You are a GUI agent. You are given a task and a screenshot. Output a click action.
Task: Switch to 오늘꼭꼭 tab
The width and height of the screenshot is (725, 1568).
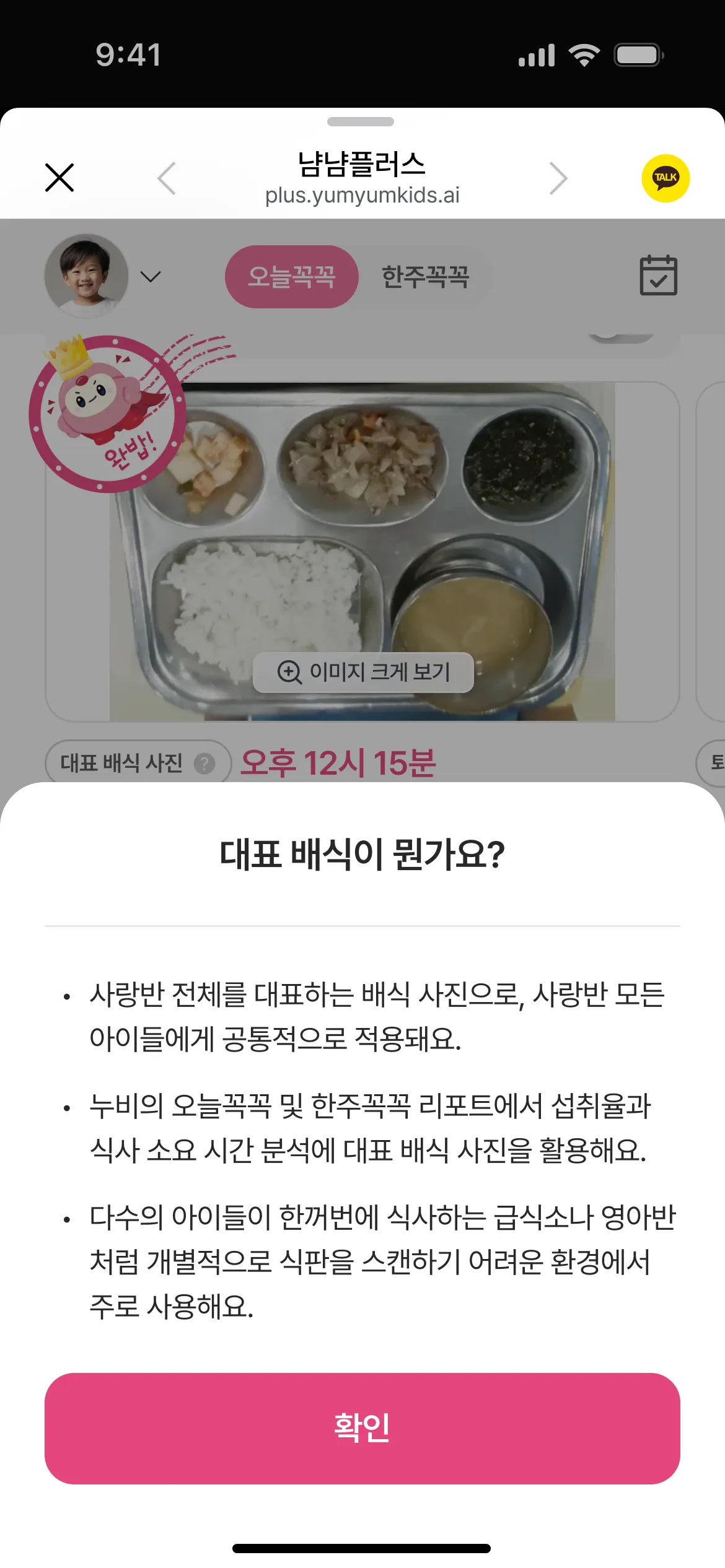point(291,277)
